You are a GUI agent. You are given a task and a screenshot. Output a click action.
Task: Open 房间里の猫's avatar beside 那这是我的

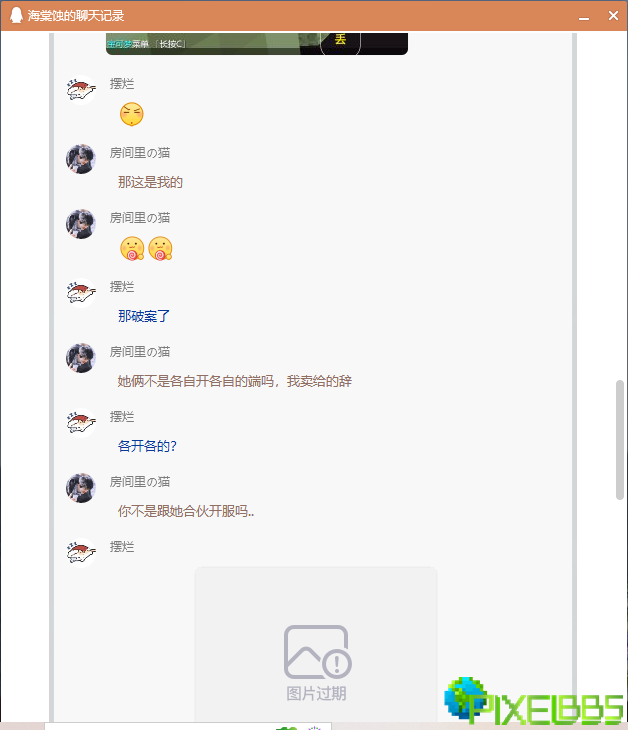[x=81, y=159]
